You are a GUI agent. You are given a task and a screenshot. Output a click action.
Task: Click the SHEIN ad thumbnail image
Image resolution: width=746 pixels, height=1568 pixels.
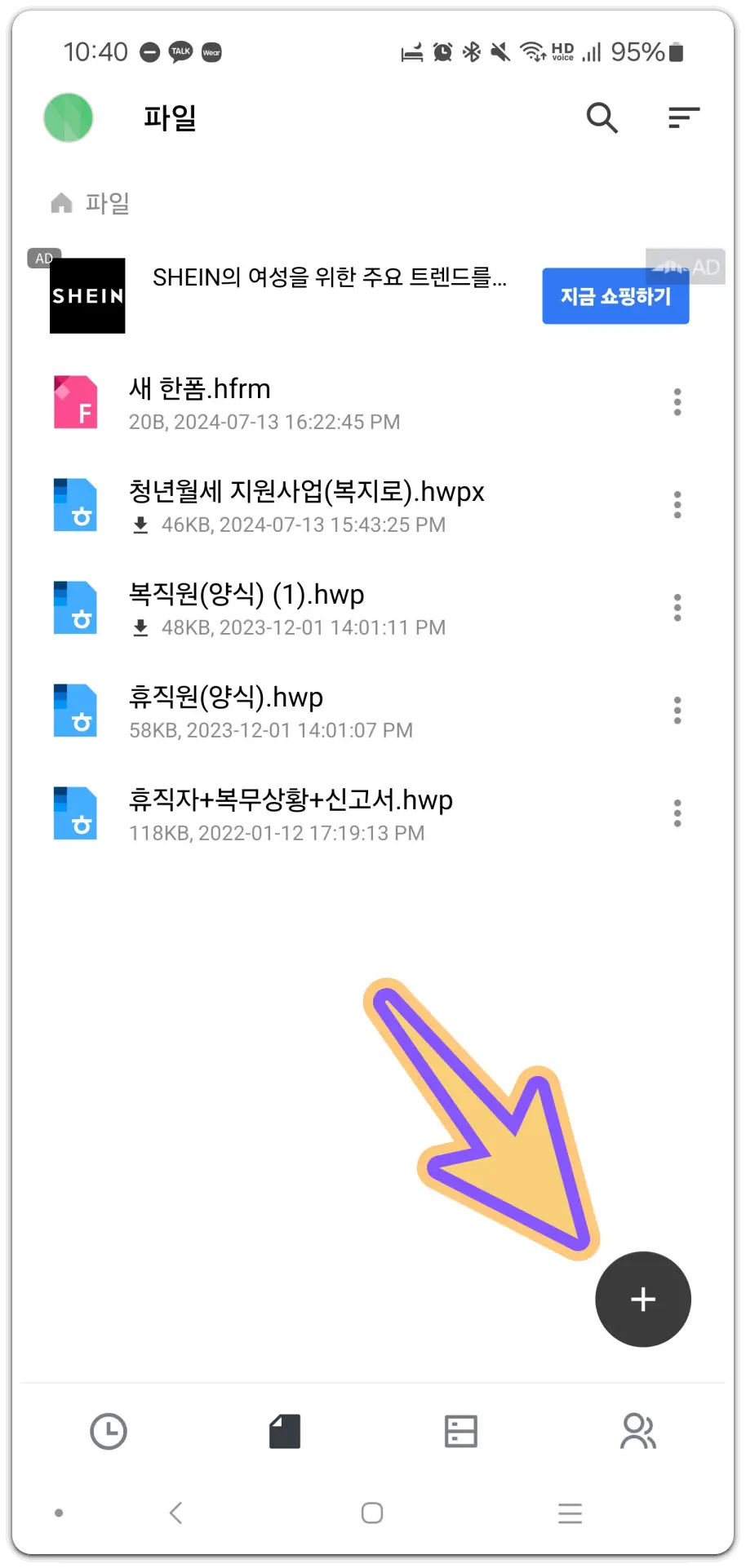tap(87, 296)
